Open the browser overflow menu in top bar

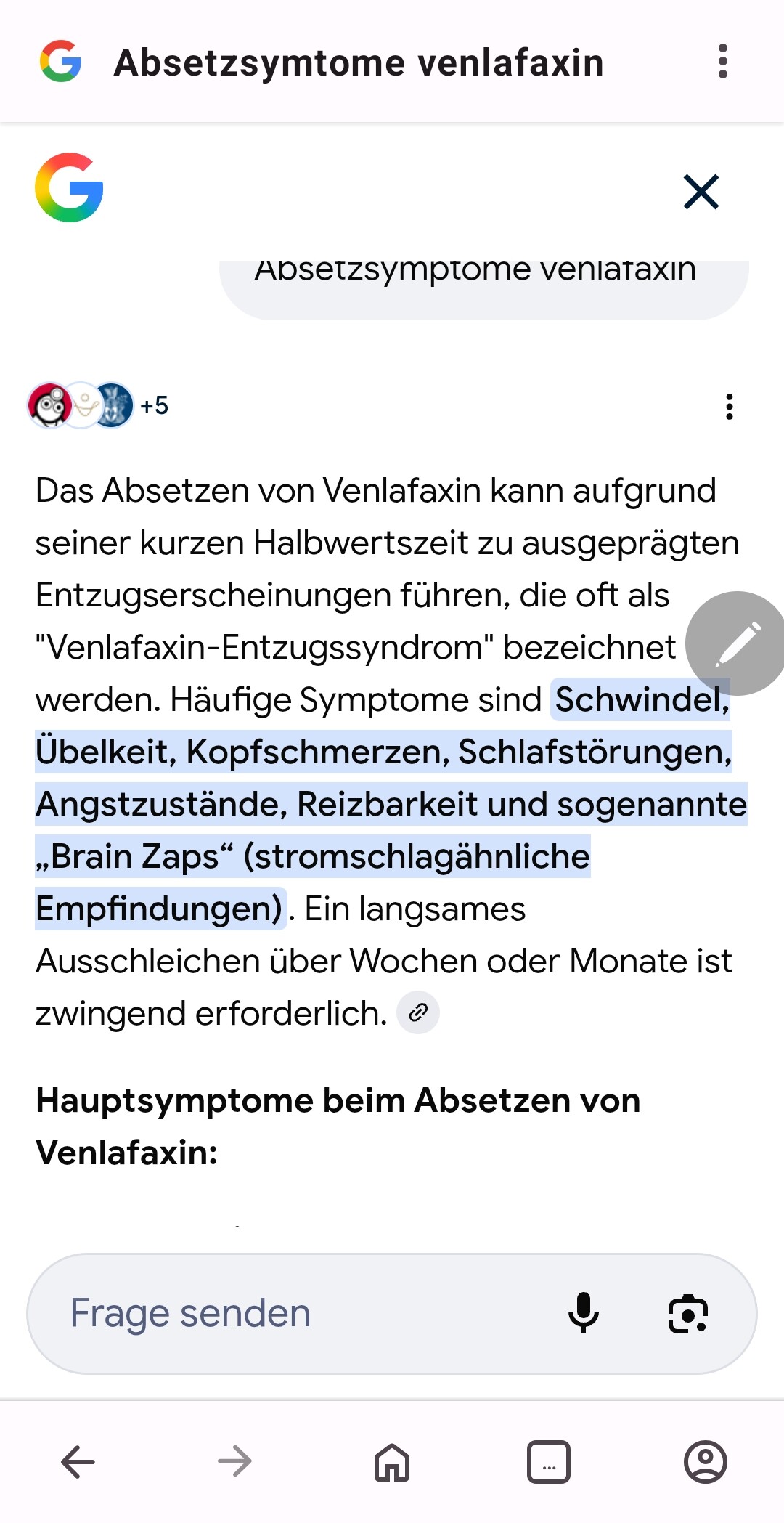[722, 62]
